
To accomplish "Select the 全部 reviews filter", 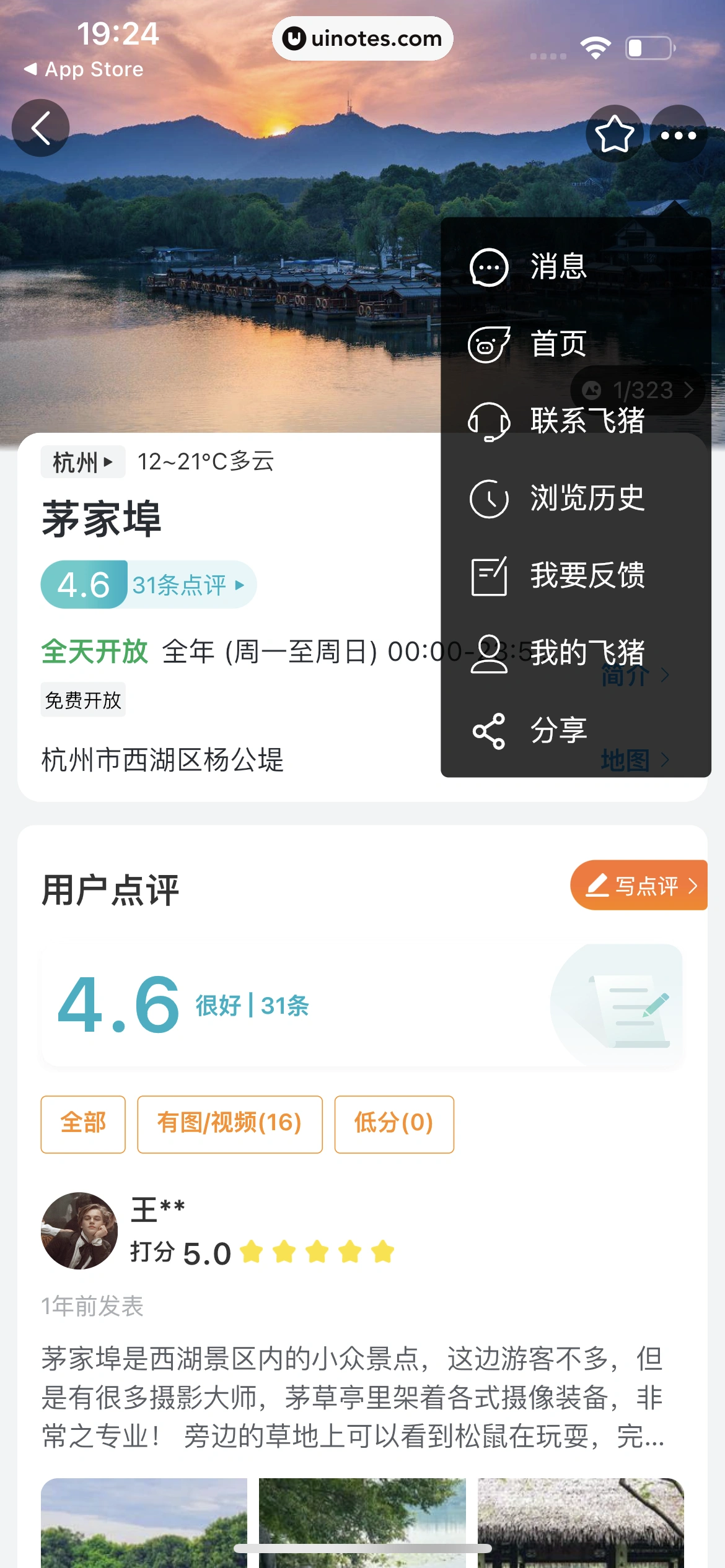I will tap(83, 1124).
